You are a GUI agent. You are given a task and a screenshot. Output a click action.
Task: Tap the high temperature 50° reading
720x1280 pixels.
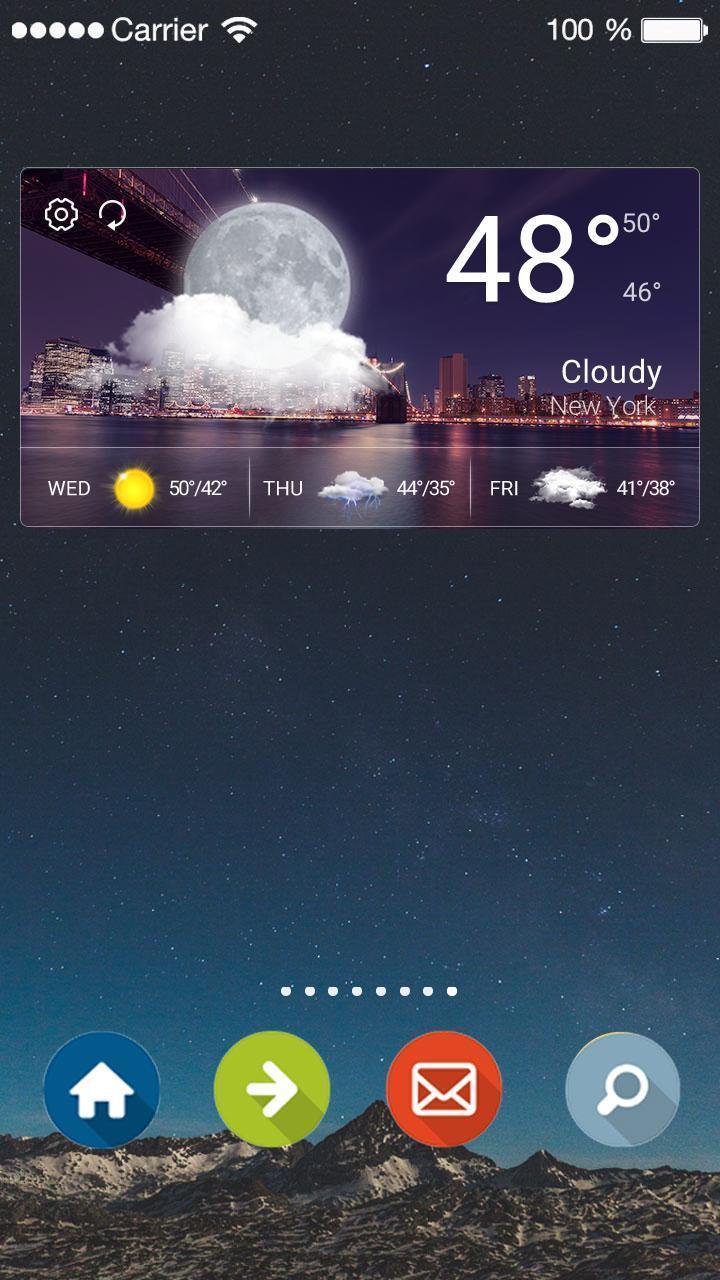point(643,224)
